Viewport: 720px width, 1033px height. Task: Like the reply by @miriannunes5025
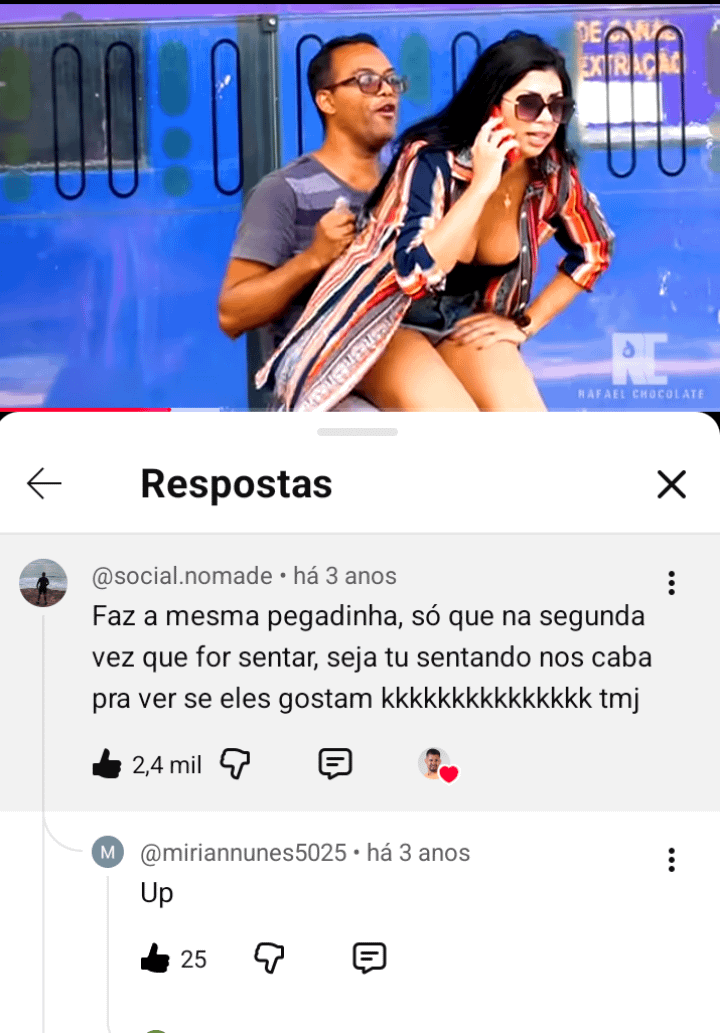pyautogui.click(x=155, y=959)
